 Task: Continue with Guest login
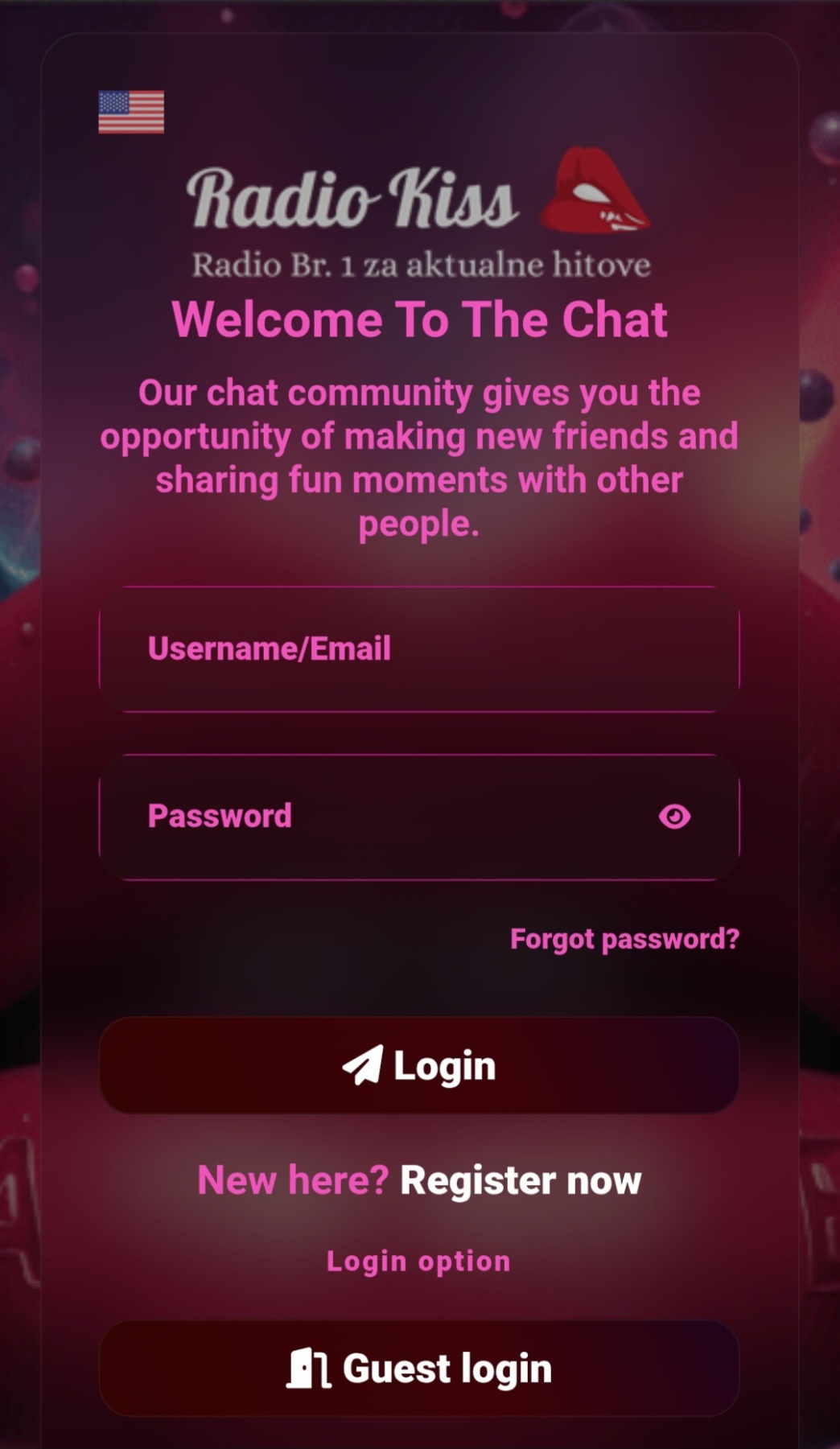click(418, 1369)
